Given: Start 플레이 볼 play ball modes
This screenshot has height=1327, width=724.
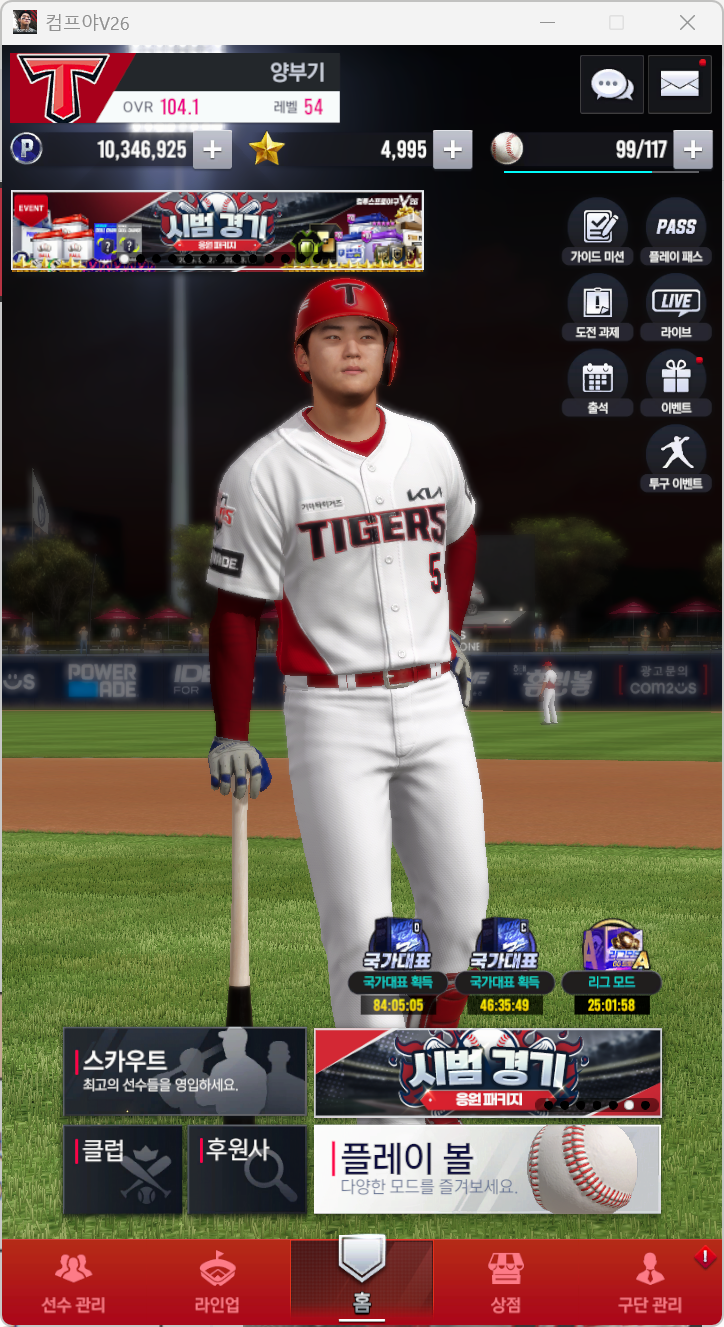Looking at the screenshot, I should pyautogui.click(x=487, y=1170).
